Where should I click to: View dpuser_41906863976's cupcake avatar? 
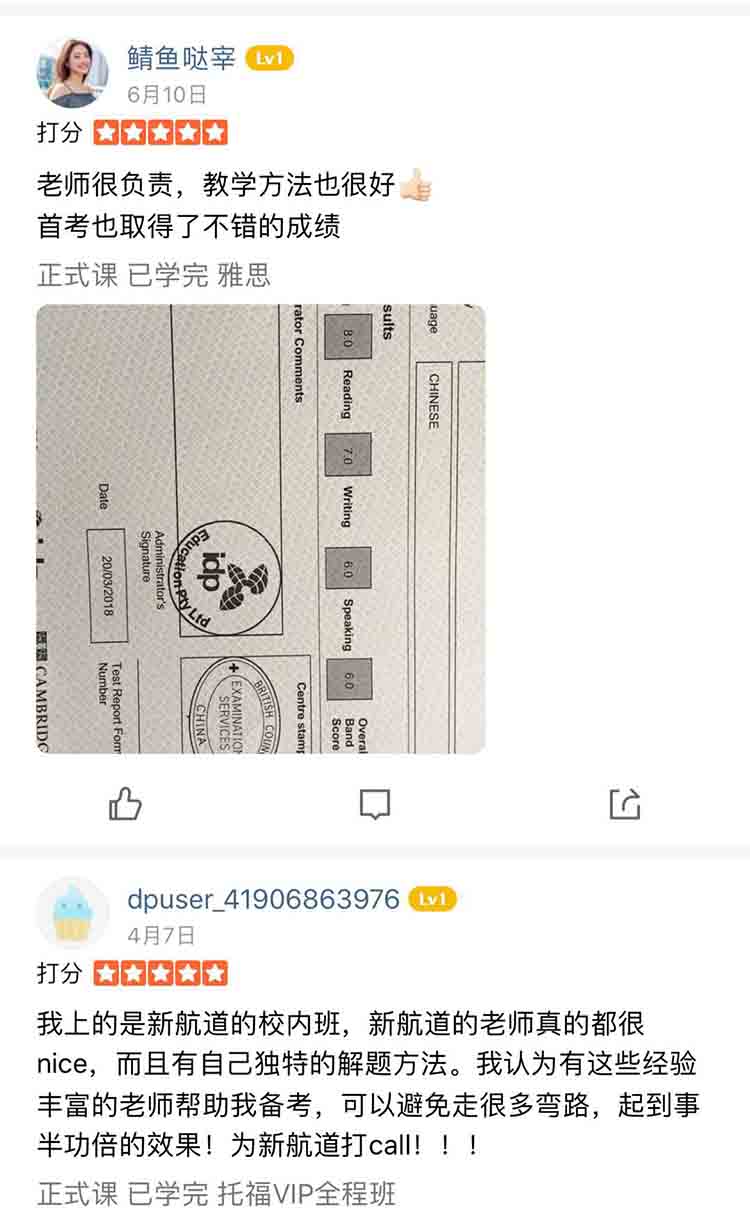pyautogui.click(x=72, y=913)
